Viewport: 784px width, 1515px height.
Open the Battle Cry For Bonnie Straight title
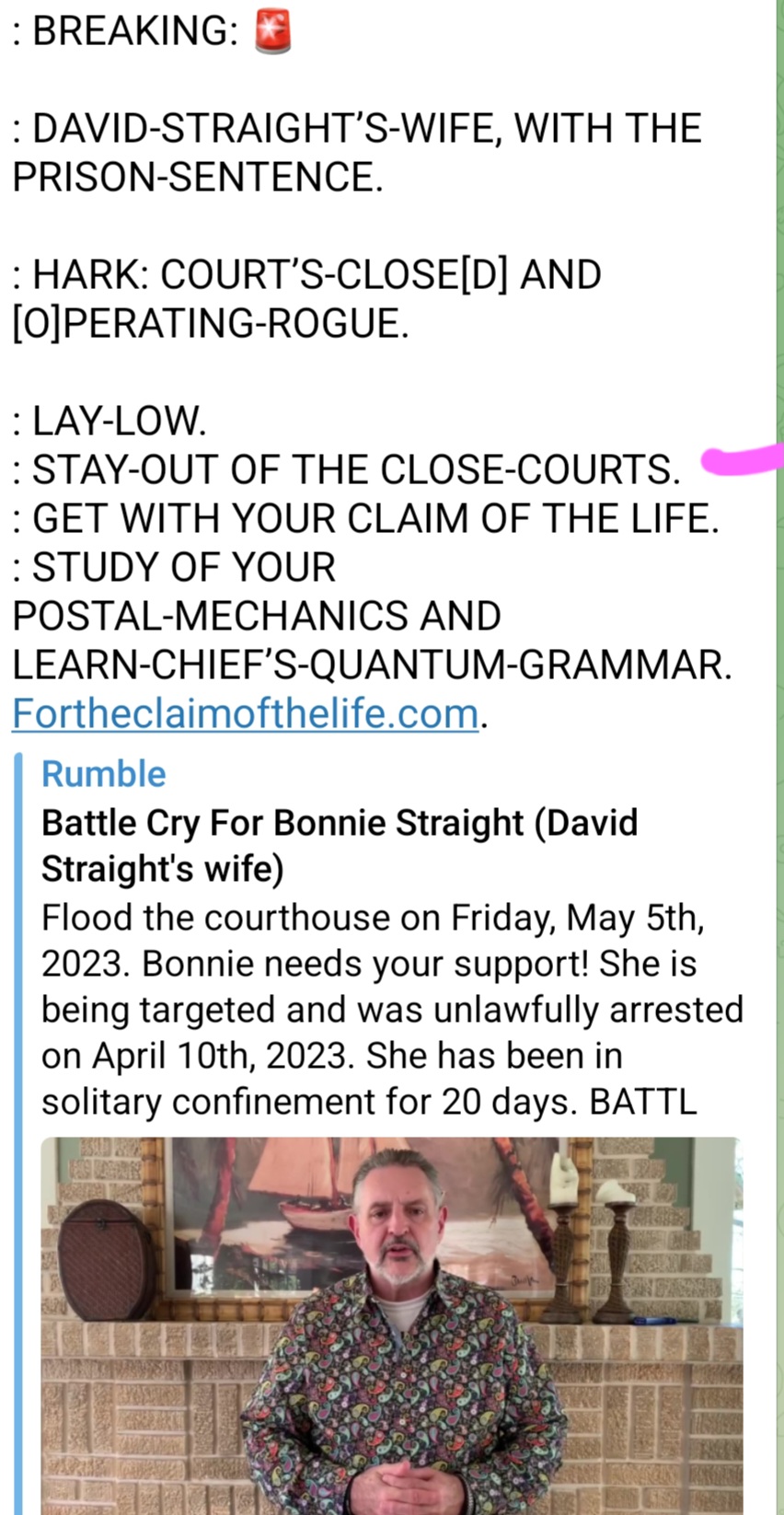[339, 845]
